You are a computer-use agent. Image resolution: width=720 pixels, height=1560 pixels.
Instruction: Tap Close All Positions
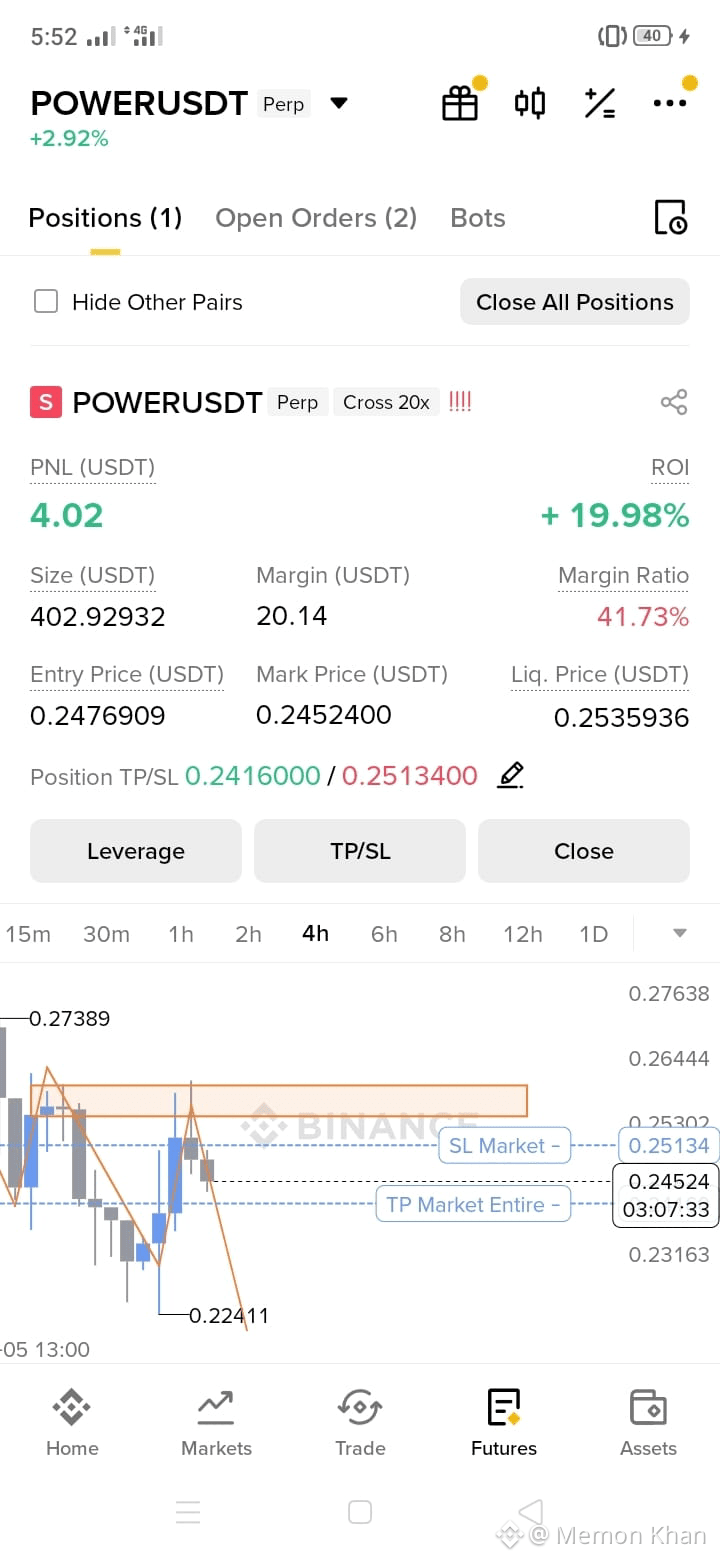(575, 302)
